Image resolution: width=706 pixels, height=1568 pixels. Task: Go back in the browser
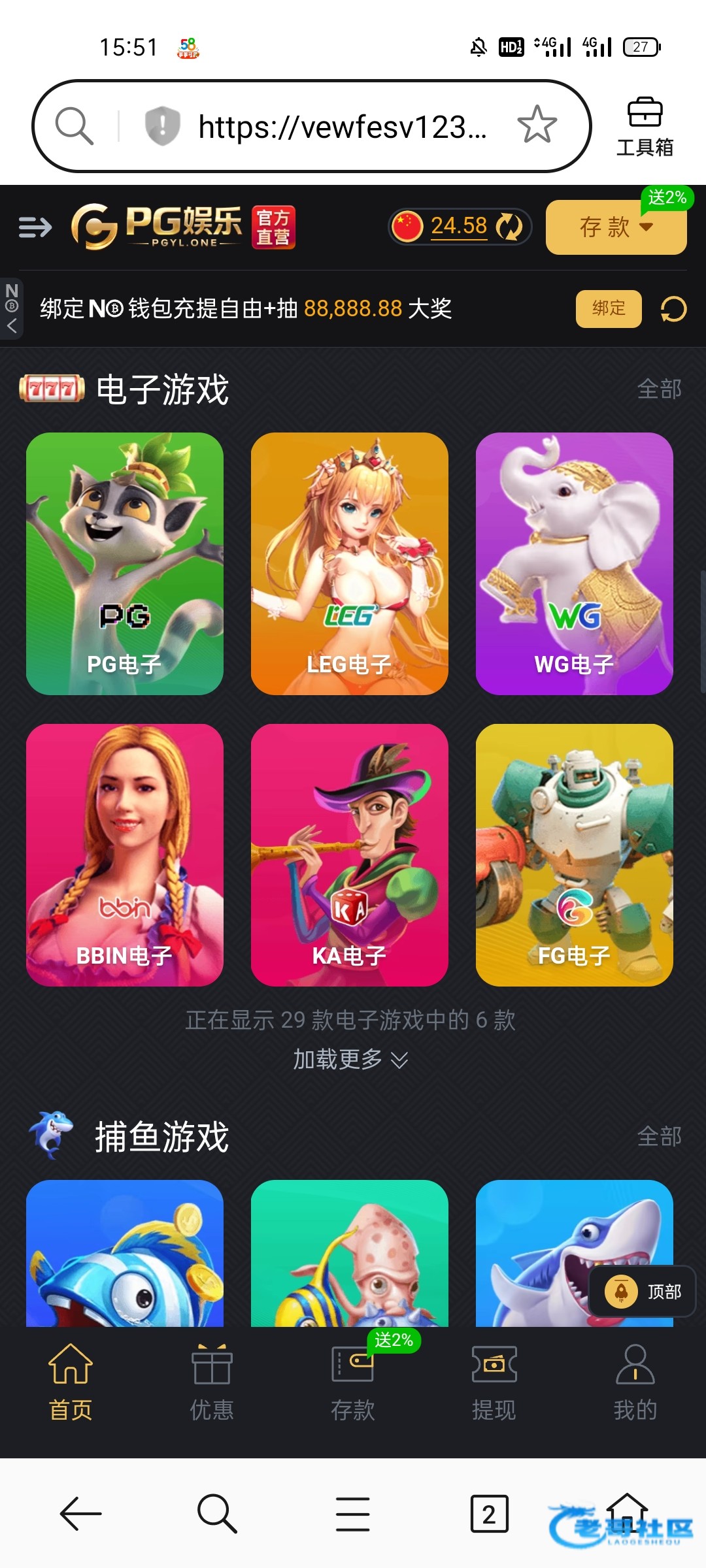coord(81,1514)
